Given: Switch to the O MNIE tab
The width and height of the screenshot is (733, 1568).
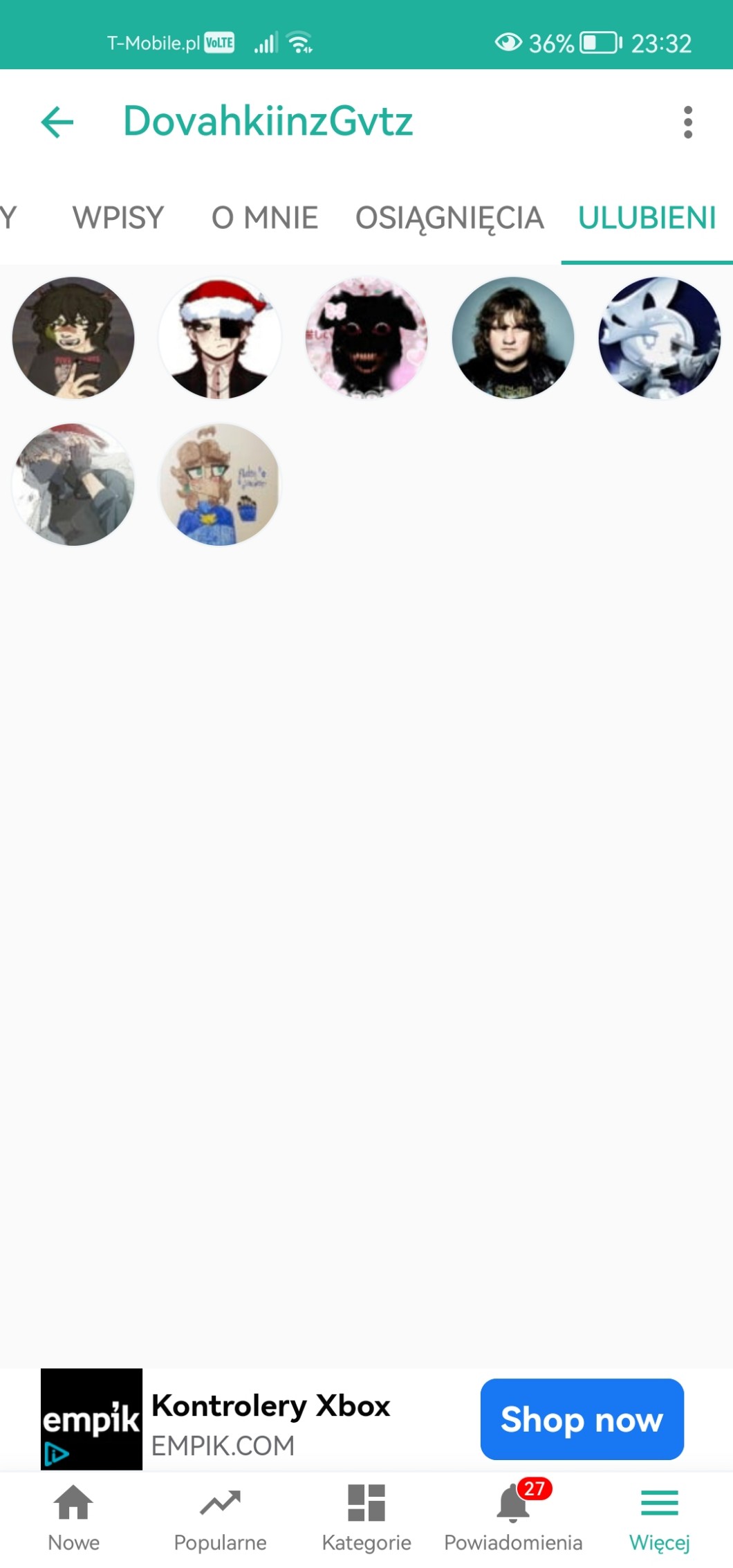Looking at the screenshot, I should point(265,218).
